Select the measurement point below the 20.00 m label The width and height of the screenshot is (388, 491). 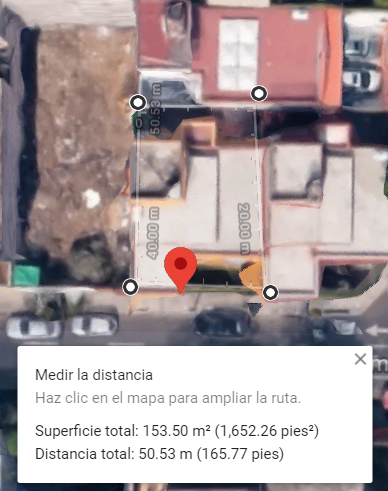pos(270,293)
